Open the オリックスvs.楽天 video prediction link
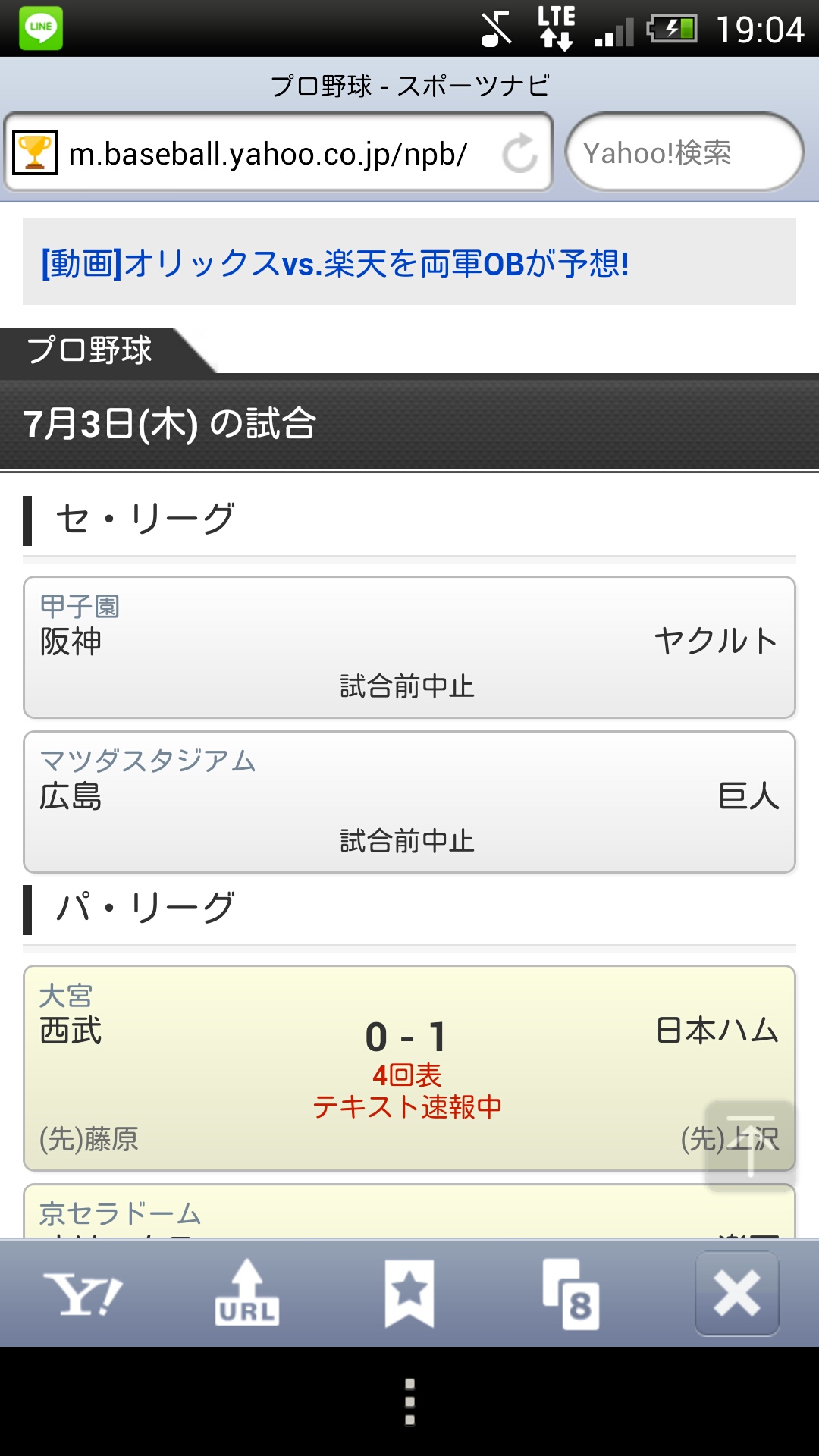This screenshot has width=819, height=1456. coord(335,263)
